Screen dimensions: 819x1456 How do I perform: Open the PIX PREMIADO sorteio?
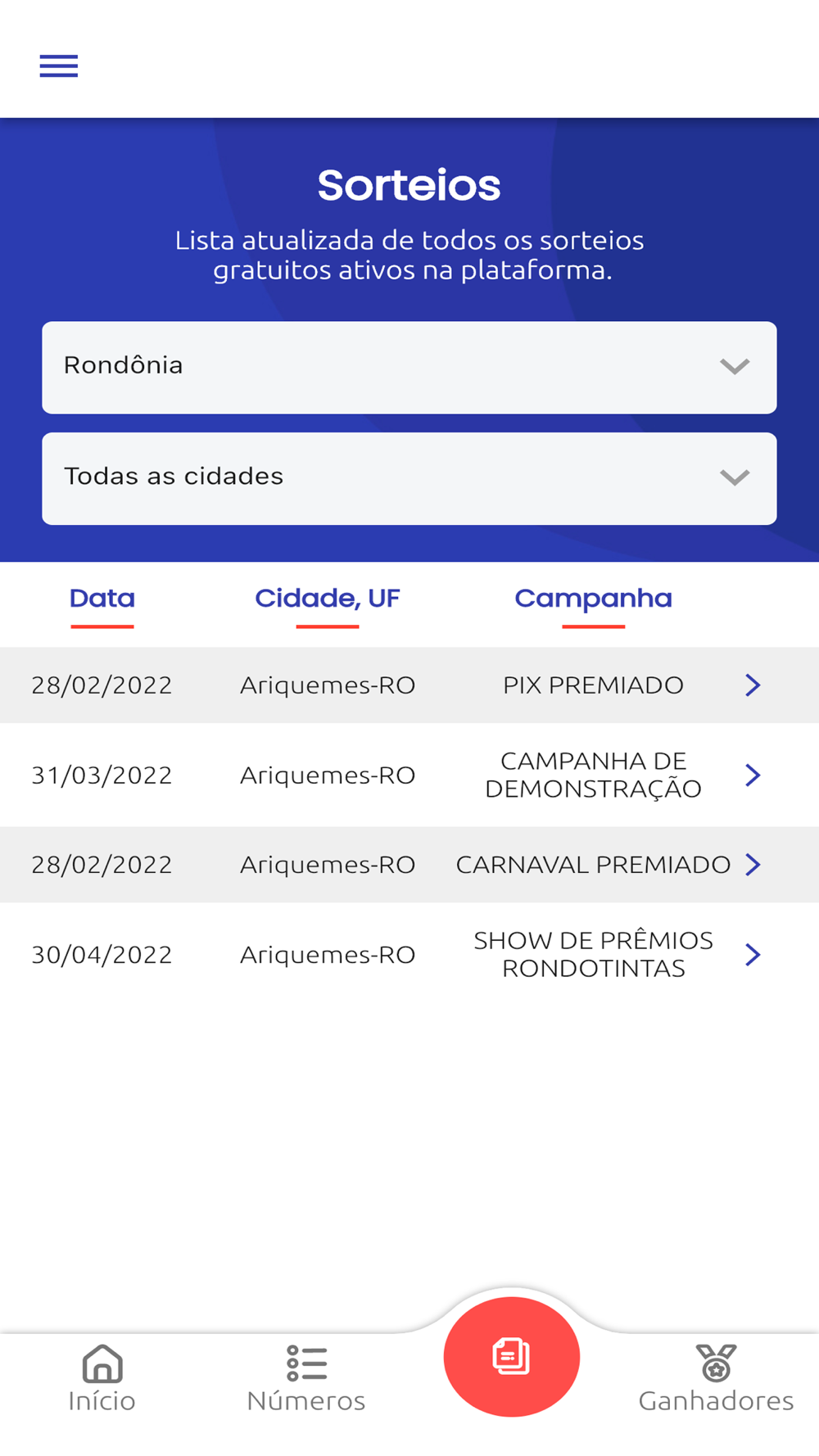click(x=409, y=685)
